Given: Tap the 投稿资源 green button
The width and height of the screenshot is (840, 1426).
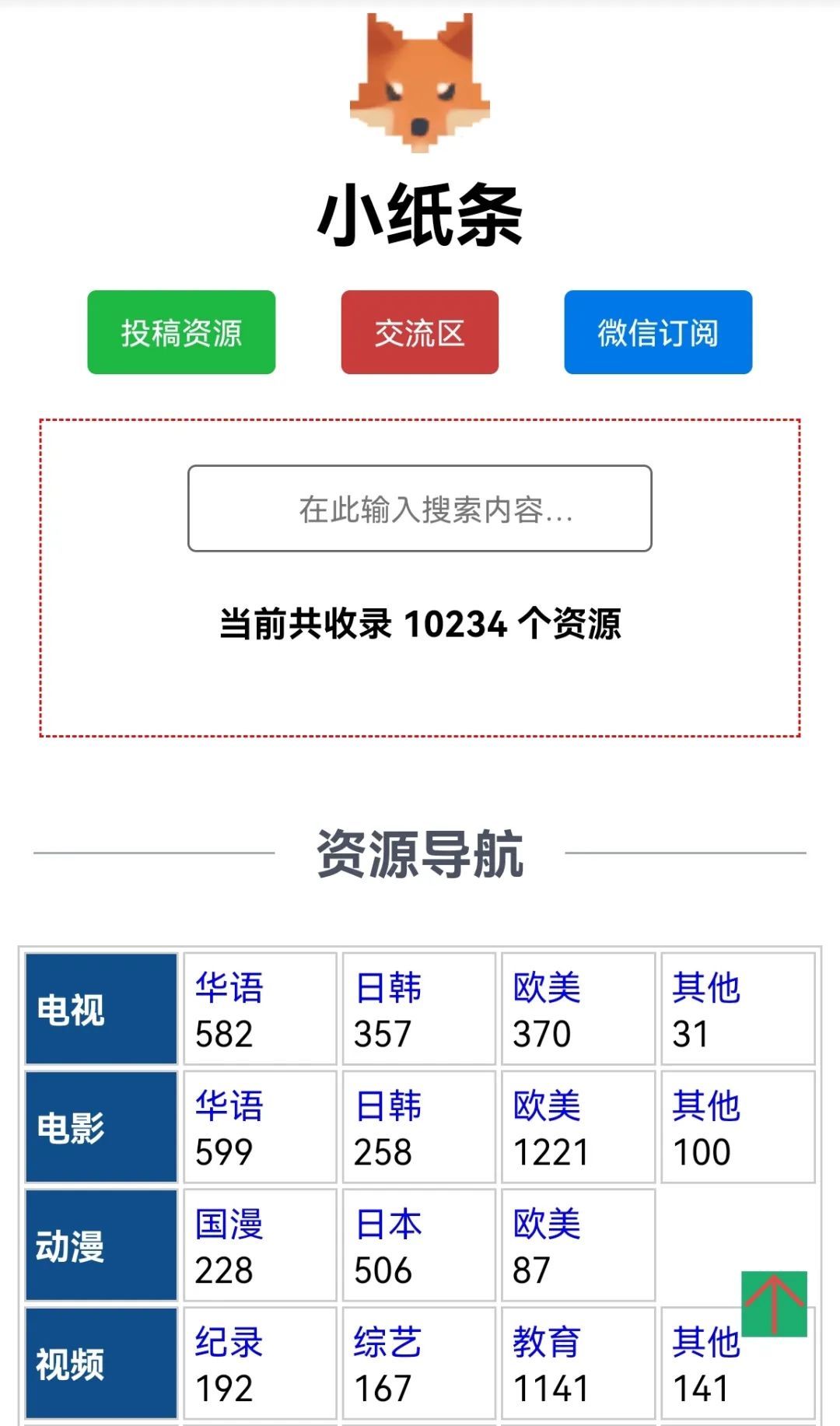Looking at the screenshot, I should tap(181, 332).
